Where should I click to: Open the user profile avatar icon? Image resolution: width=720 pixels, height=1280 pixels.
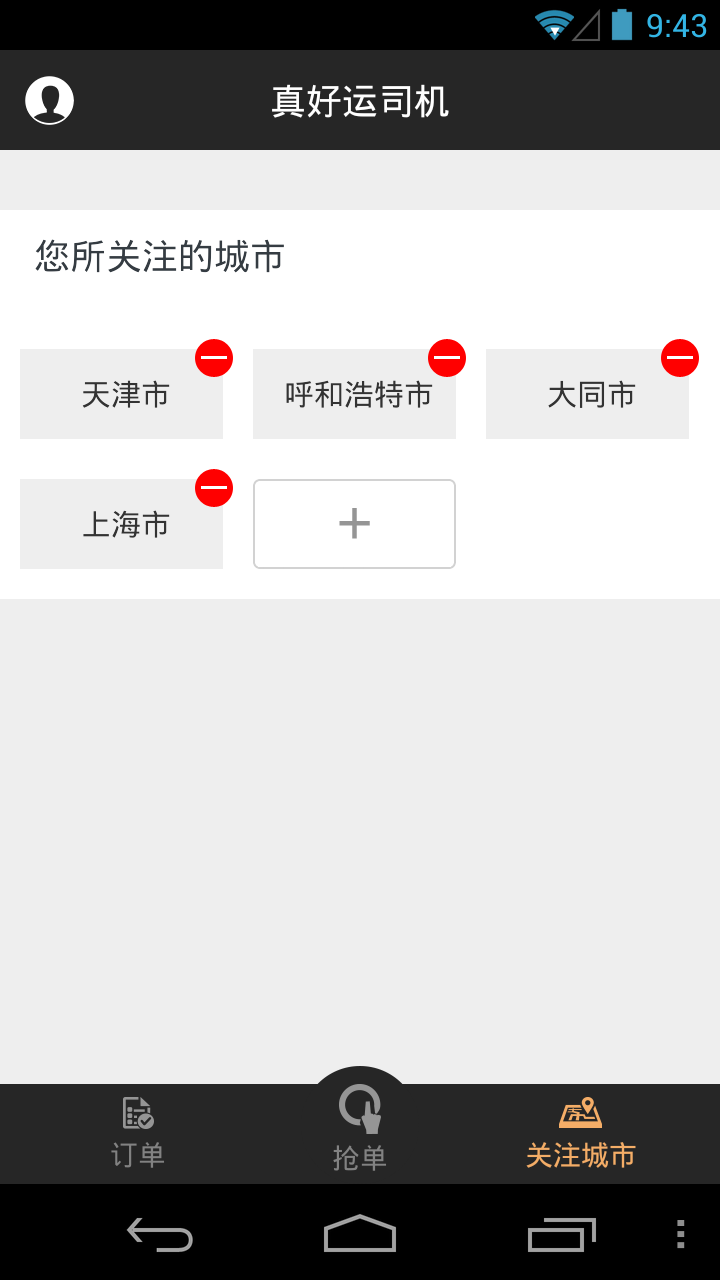[x=49, y=99]
